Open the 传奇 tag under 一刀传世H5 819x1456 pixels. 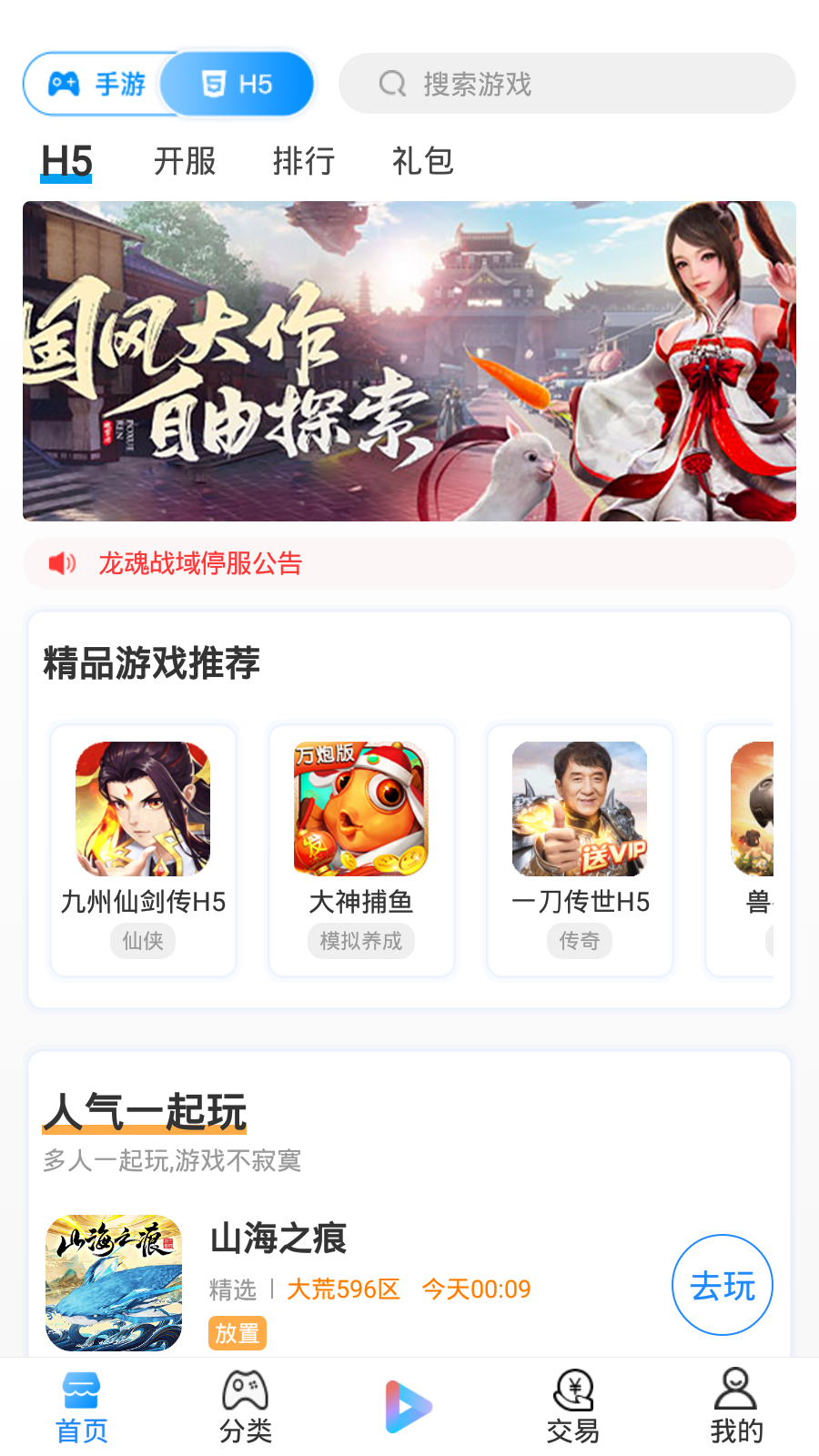point(580,941)
